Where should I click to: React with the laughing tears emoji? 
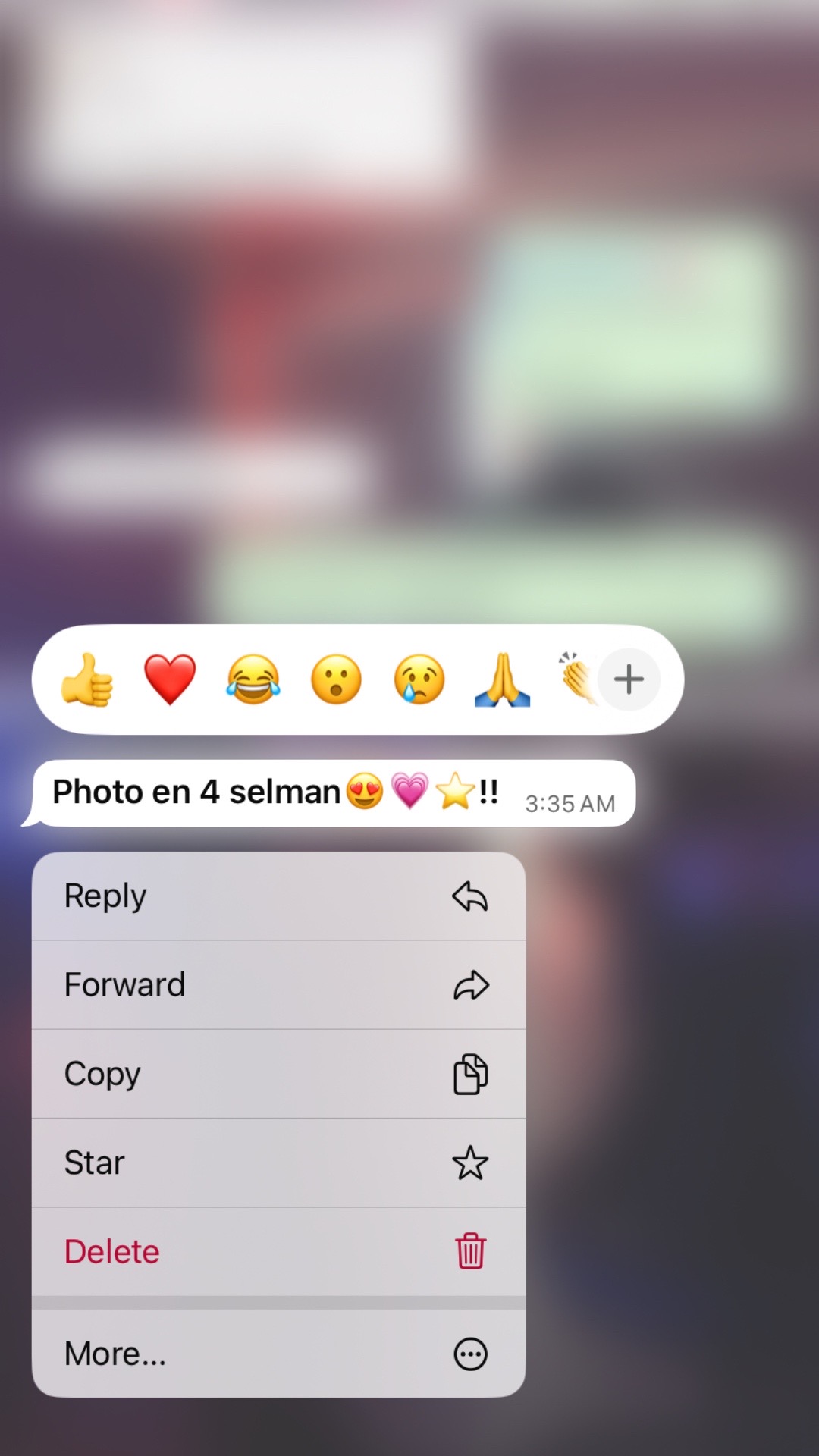[x=253, y=679]
